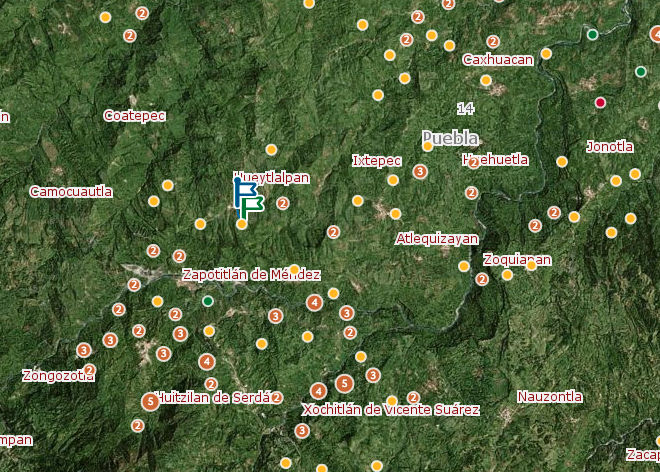This screenshot has height=472, width=660.
Task: Select the red marker near Jonotla
Action: pos(600,102)
